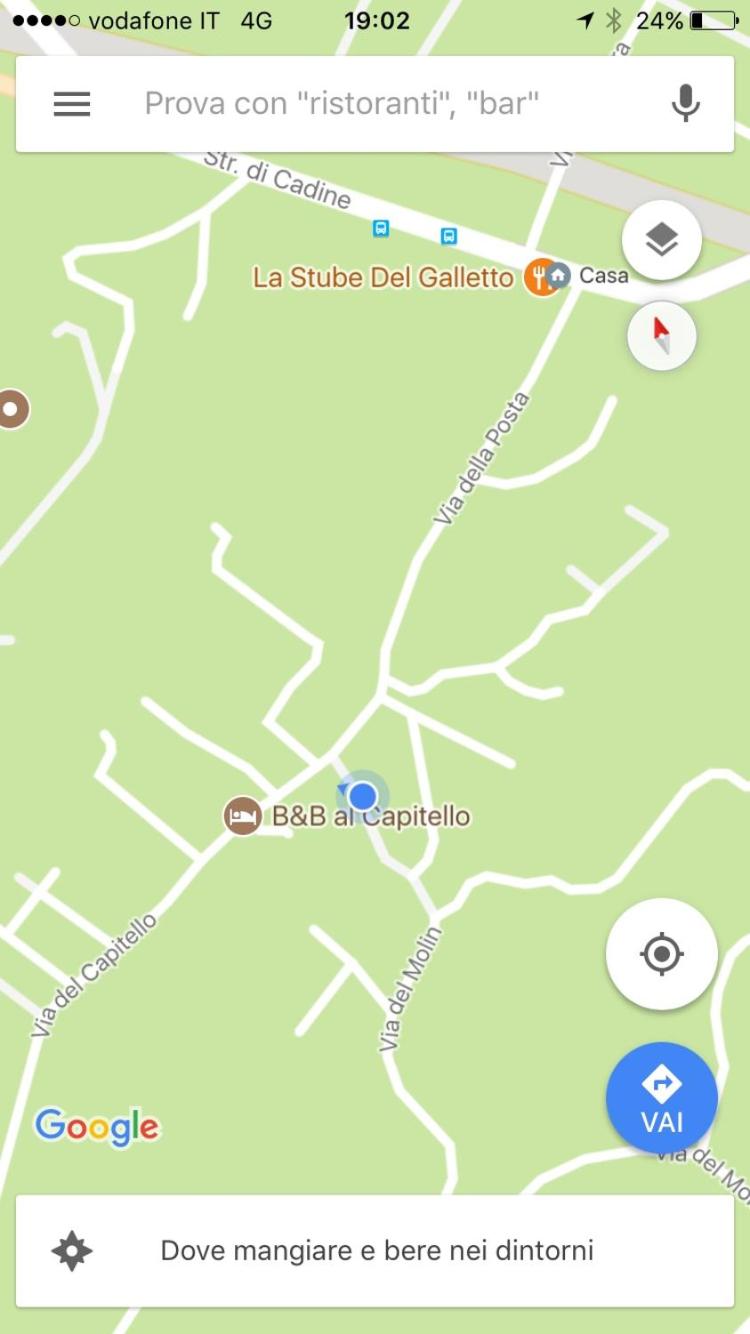Center the map on my location
The height and width of the screenshot is (1334, 750).
click(x=661, y=954)
